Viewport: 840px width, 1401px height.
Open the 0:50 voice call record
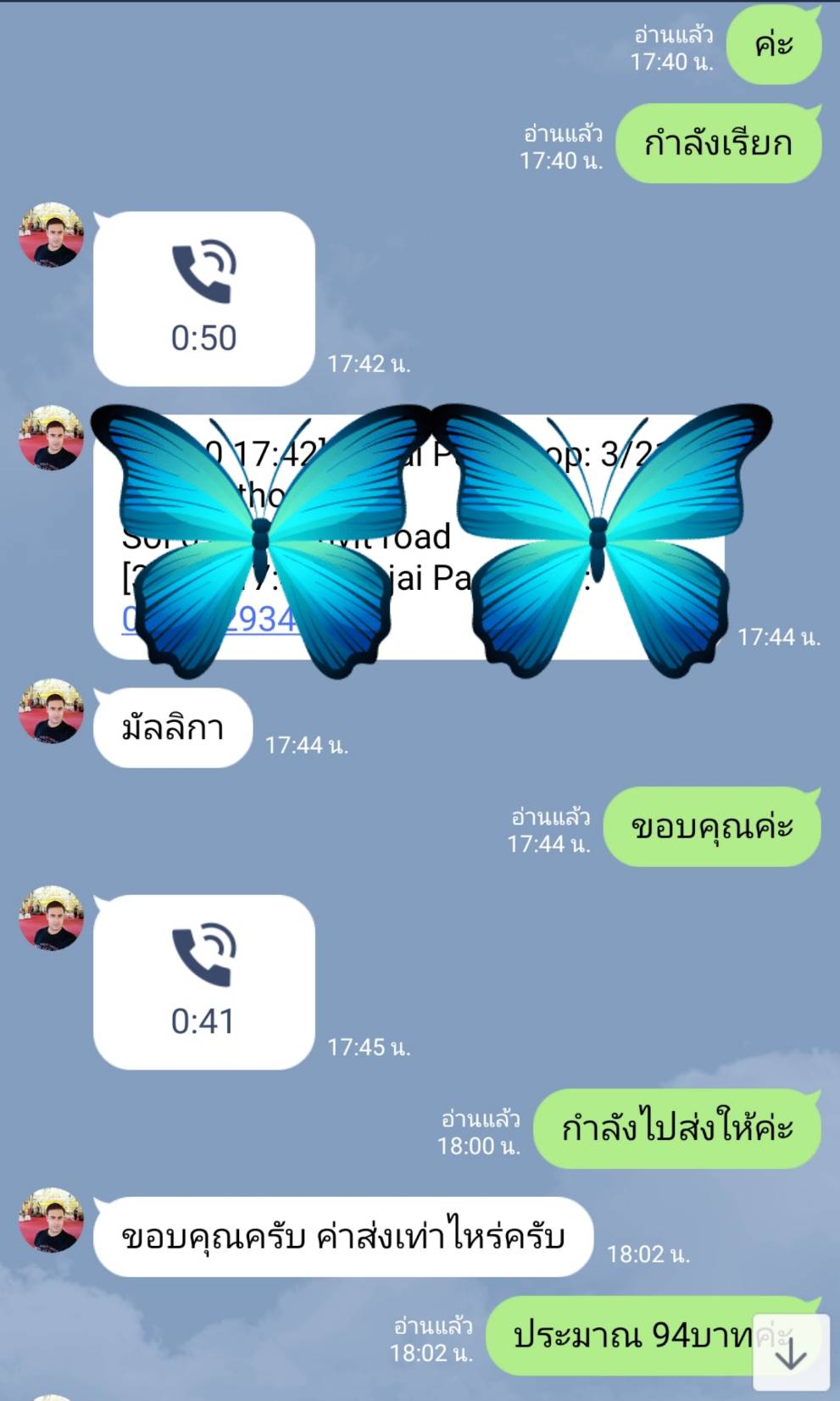203,298
